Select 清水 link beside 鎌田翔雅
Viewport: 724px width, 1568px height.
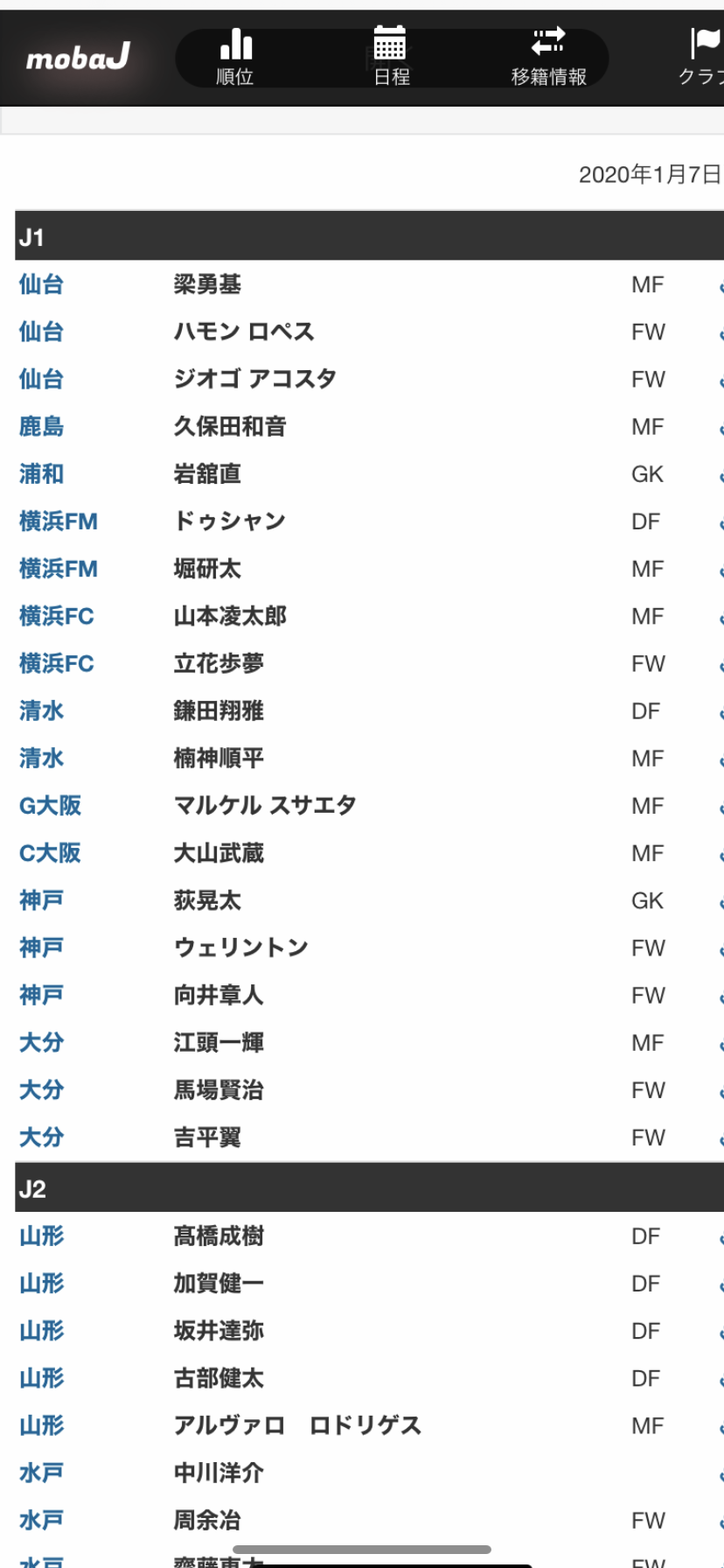tap(42, 710)
